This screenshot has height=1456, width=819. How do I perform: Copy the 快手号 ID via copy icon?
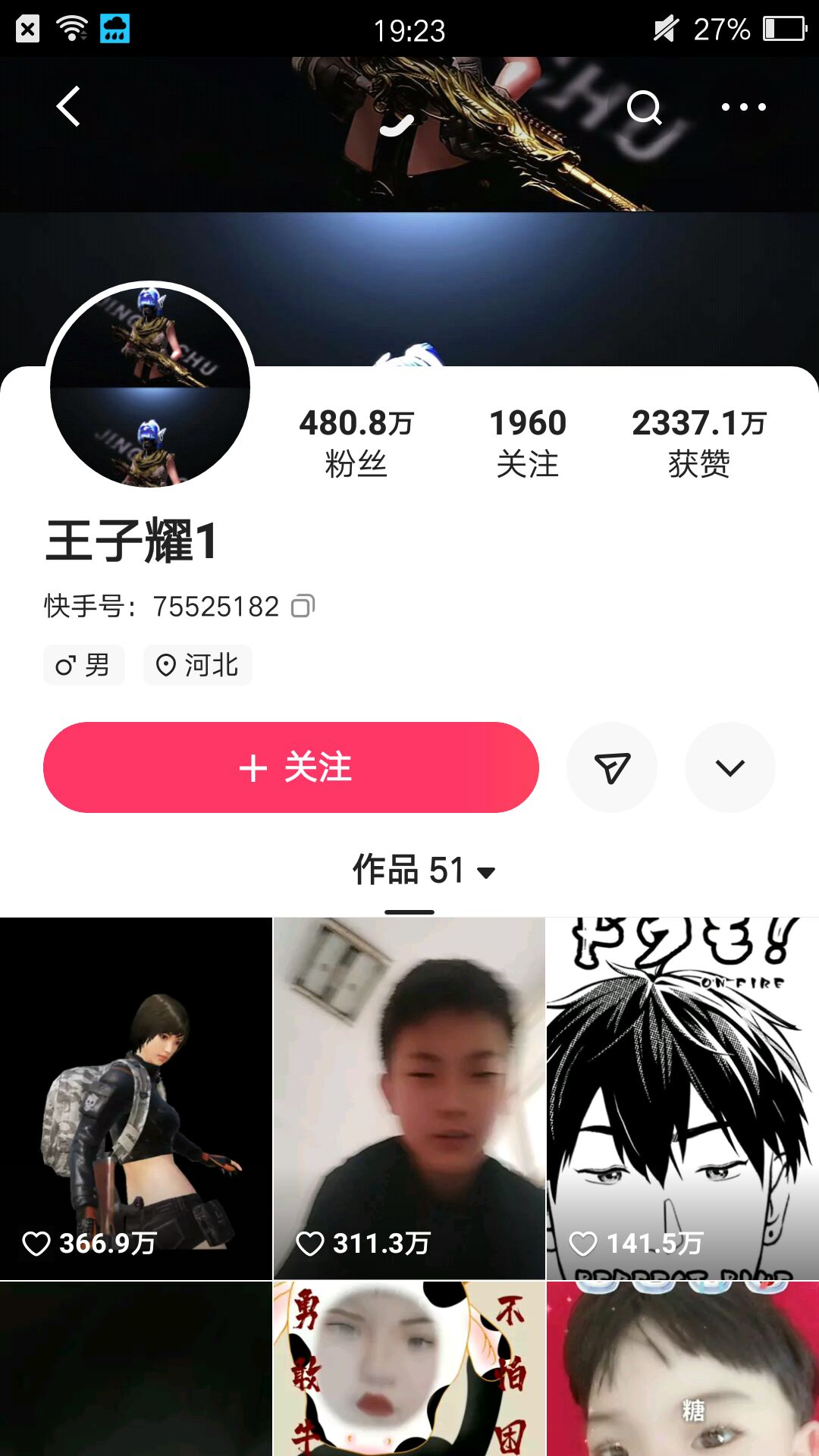point(303,606)
